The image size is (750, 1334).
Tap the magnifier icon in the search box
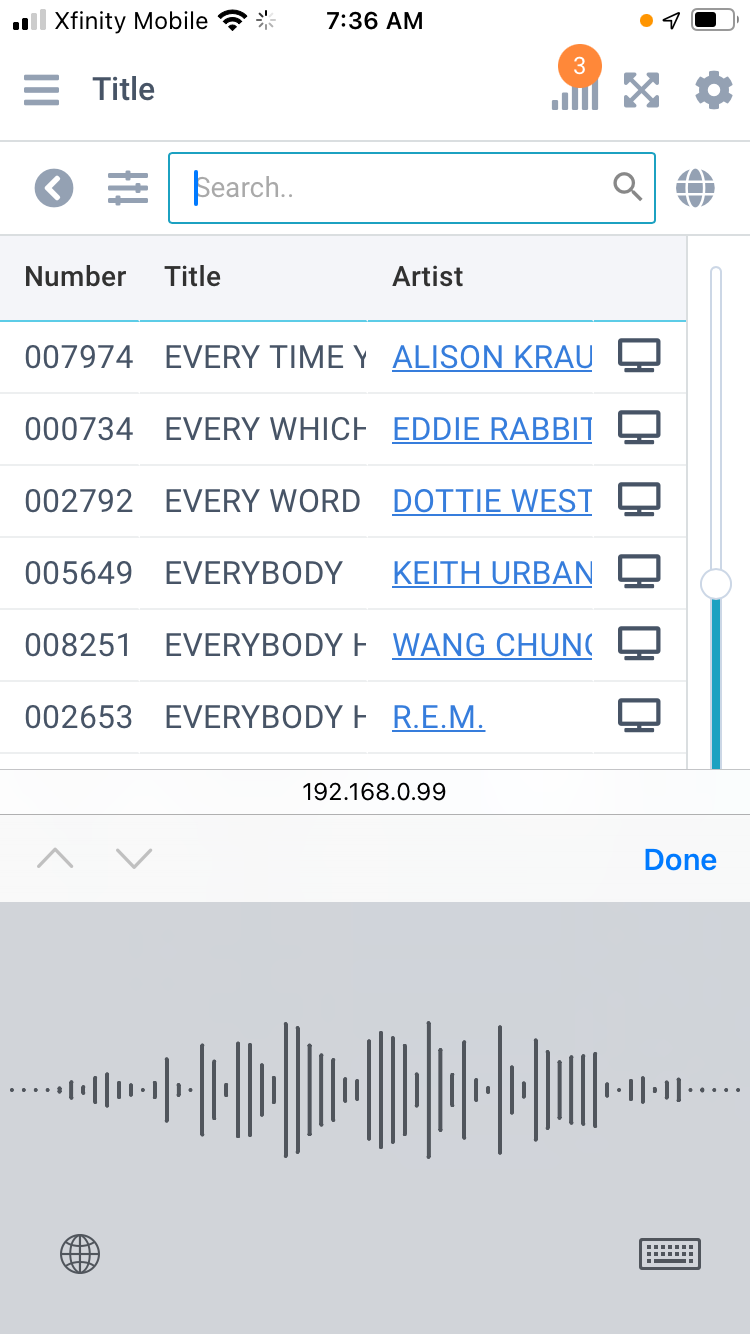[x=627, y=187]
